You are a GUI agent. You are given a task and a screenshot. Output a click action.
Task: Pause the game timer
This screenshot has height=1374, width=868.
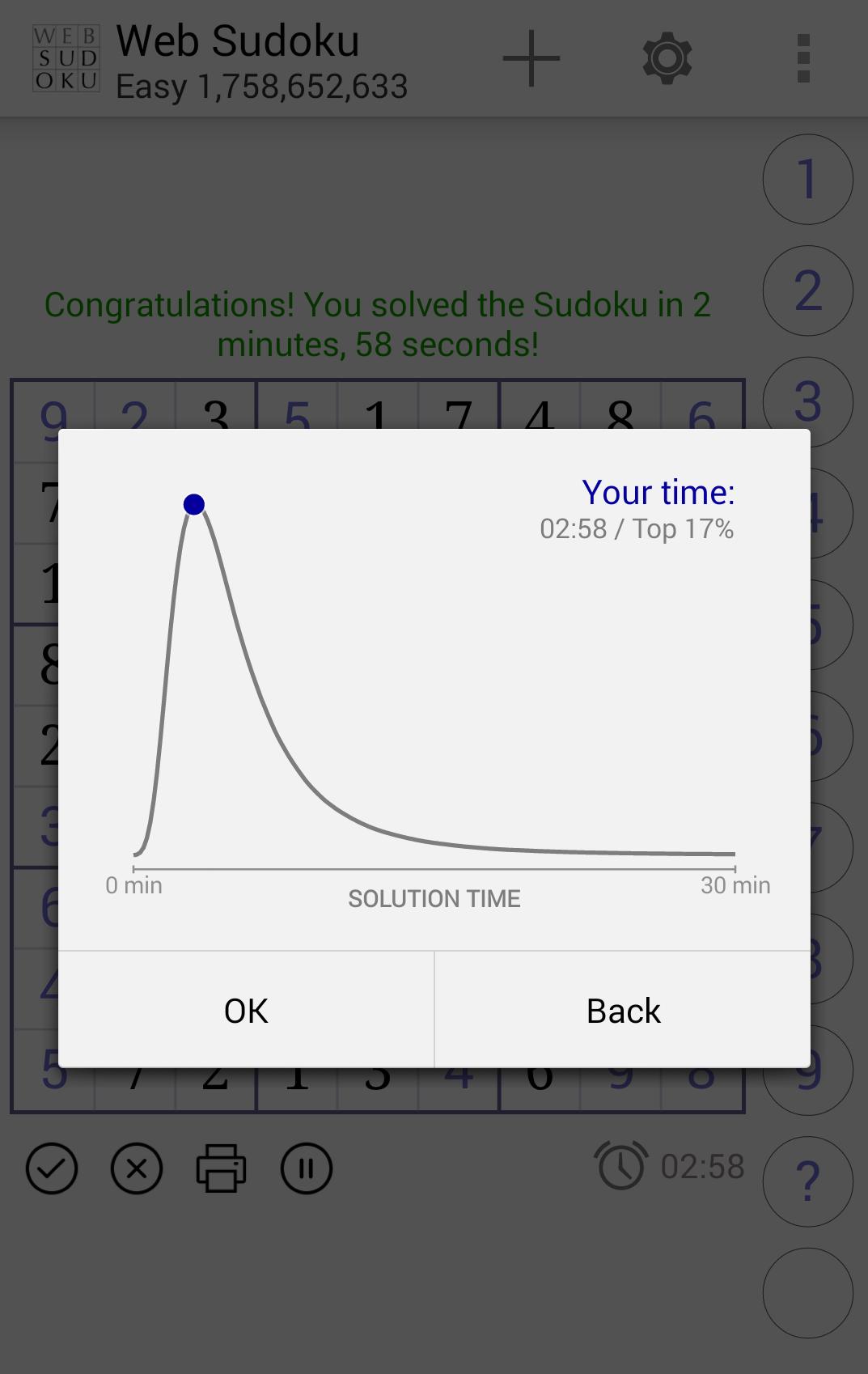click(x=305, y=1168)
